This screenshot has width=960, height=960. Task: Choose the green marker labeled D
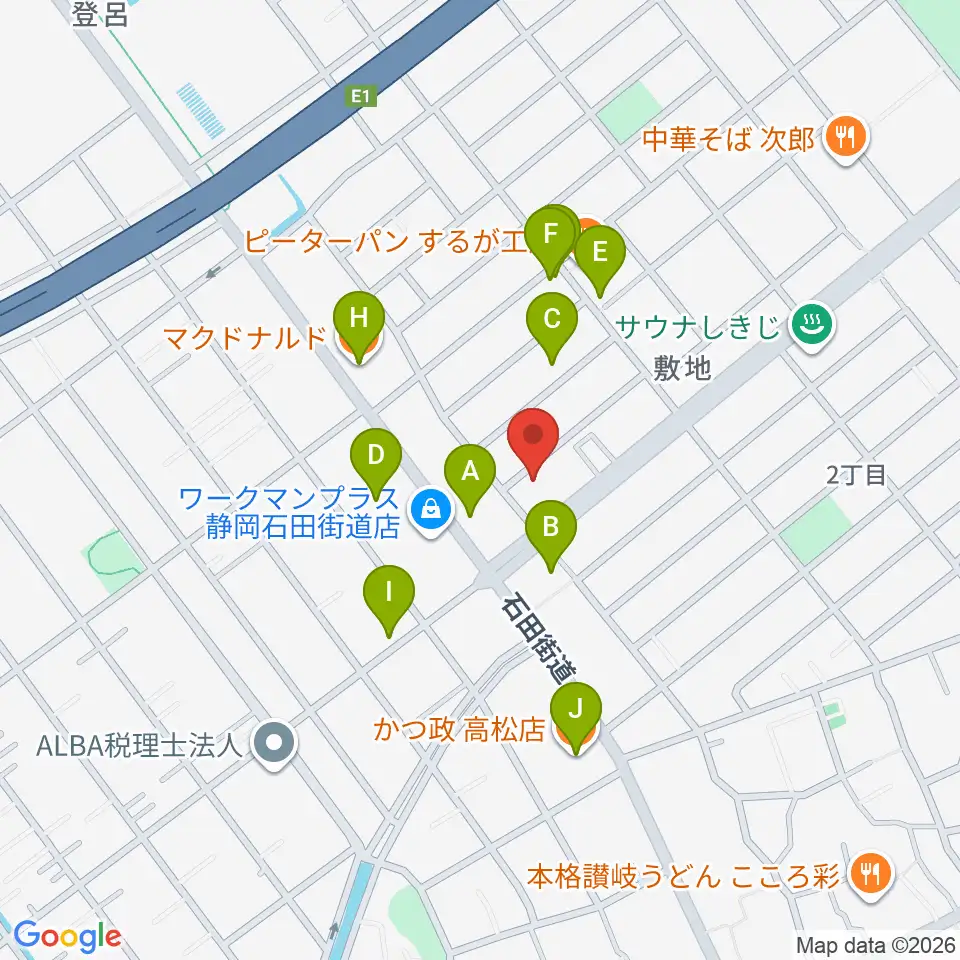click(x=376, y=456)
